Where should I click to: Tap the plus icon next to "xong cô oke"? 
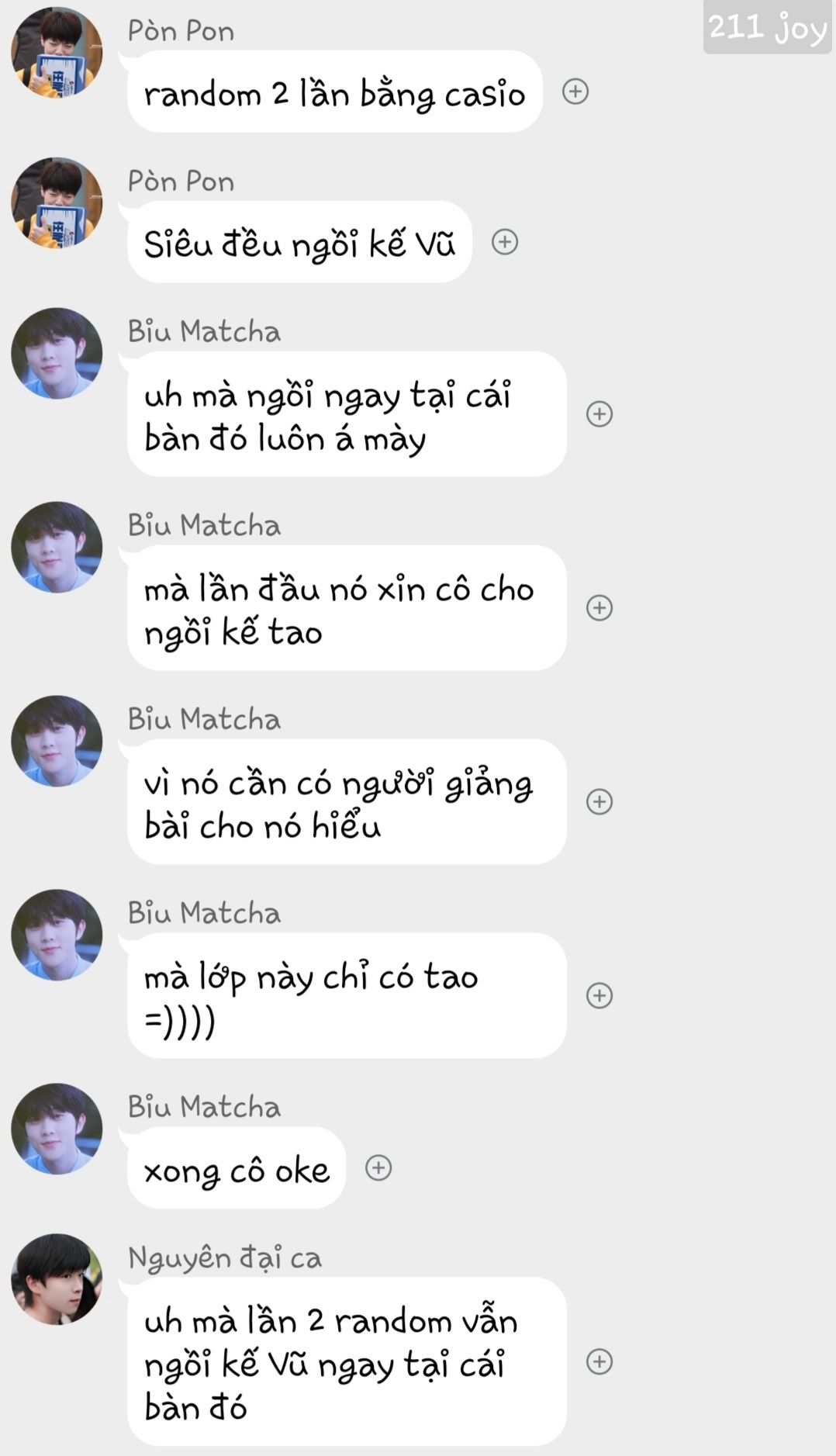(378, 1167)
